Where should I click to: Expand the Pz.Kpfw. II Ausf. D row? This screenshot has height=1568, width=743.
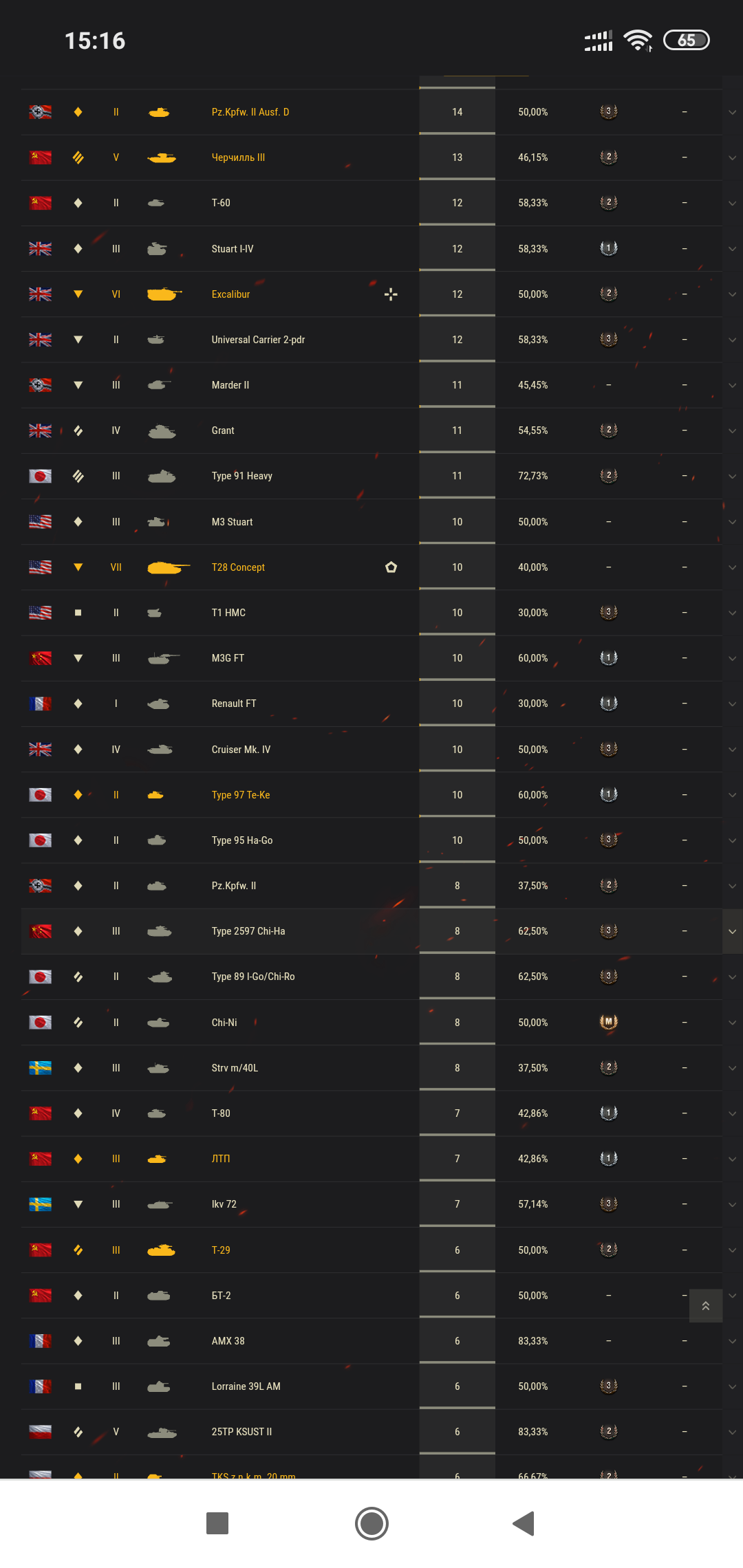732,112
